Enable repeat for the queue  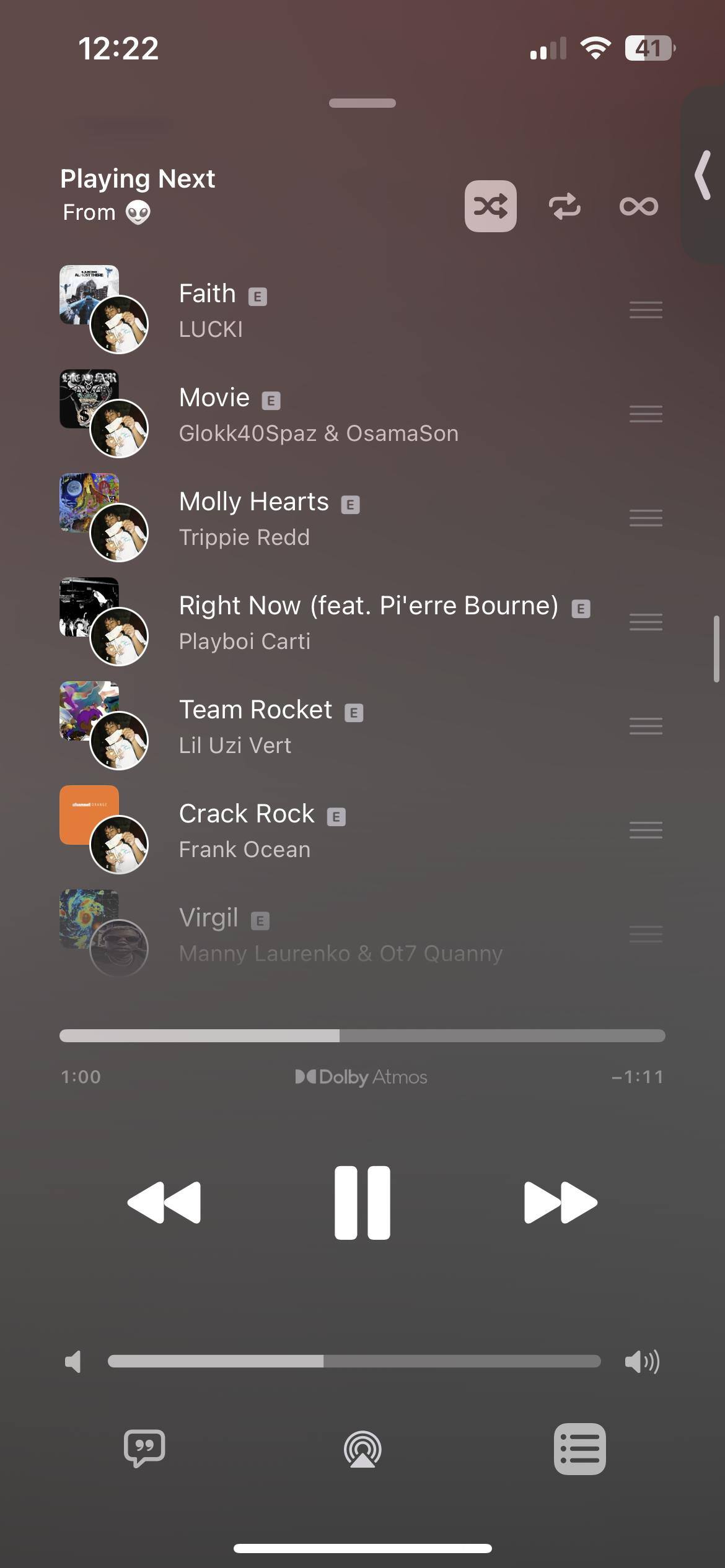coord(565,206)
